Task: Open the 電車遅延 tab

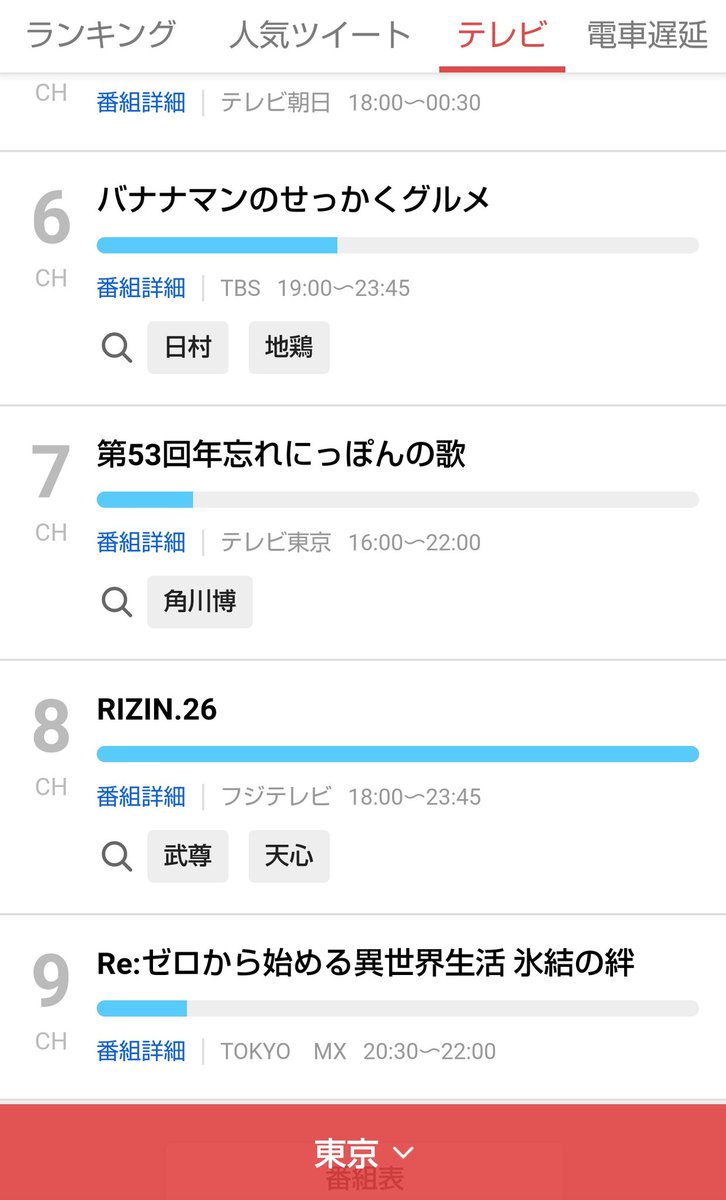Action: [x=648, y=35]
